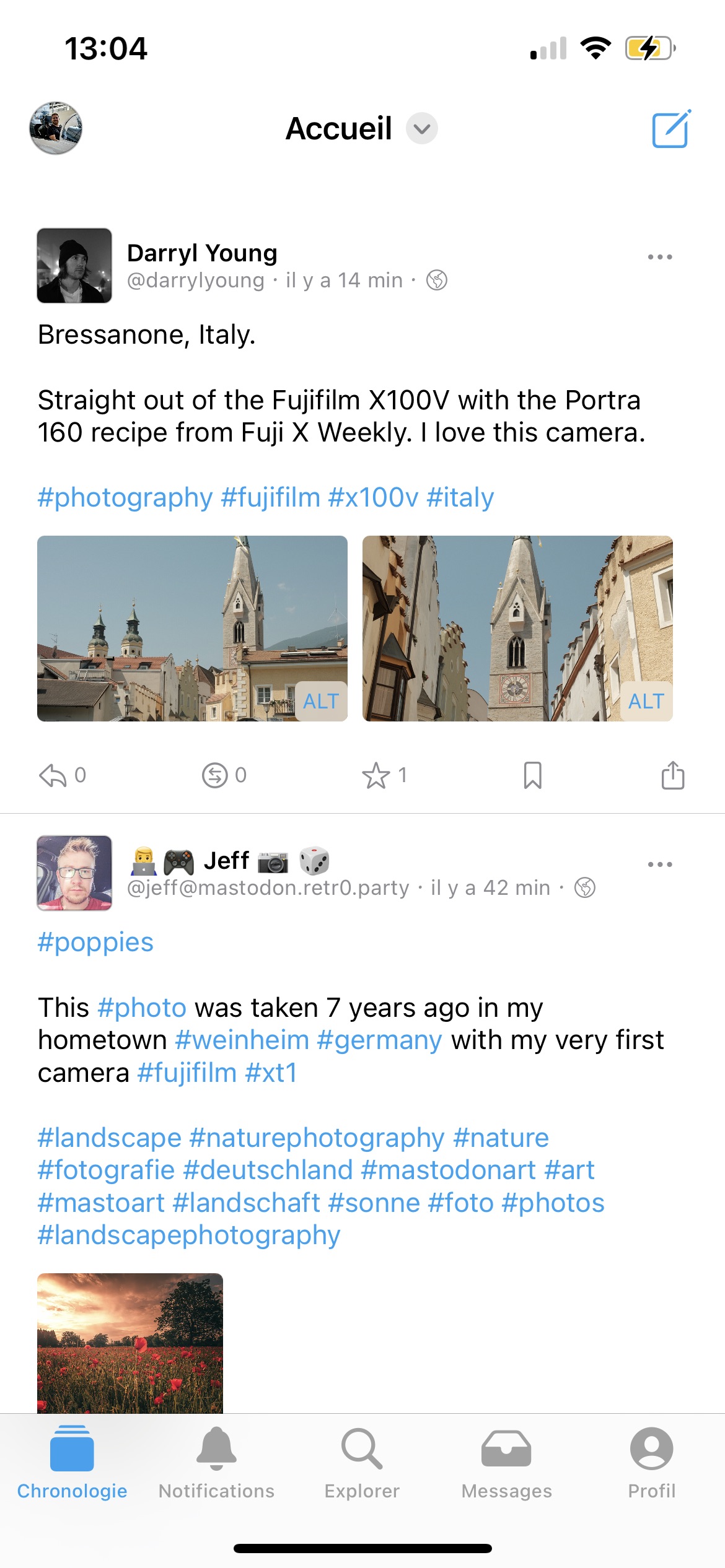Open overflow menu on Darryl Young's post

tap(660, 256)
